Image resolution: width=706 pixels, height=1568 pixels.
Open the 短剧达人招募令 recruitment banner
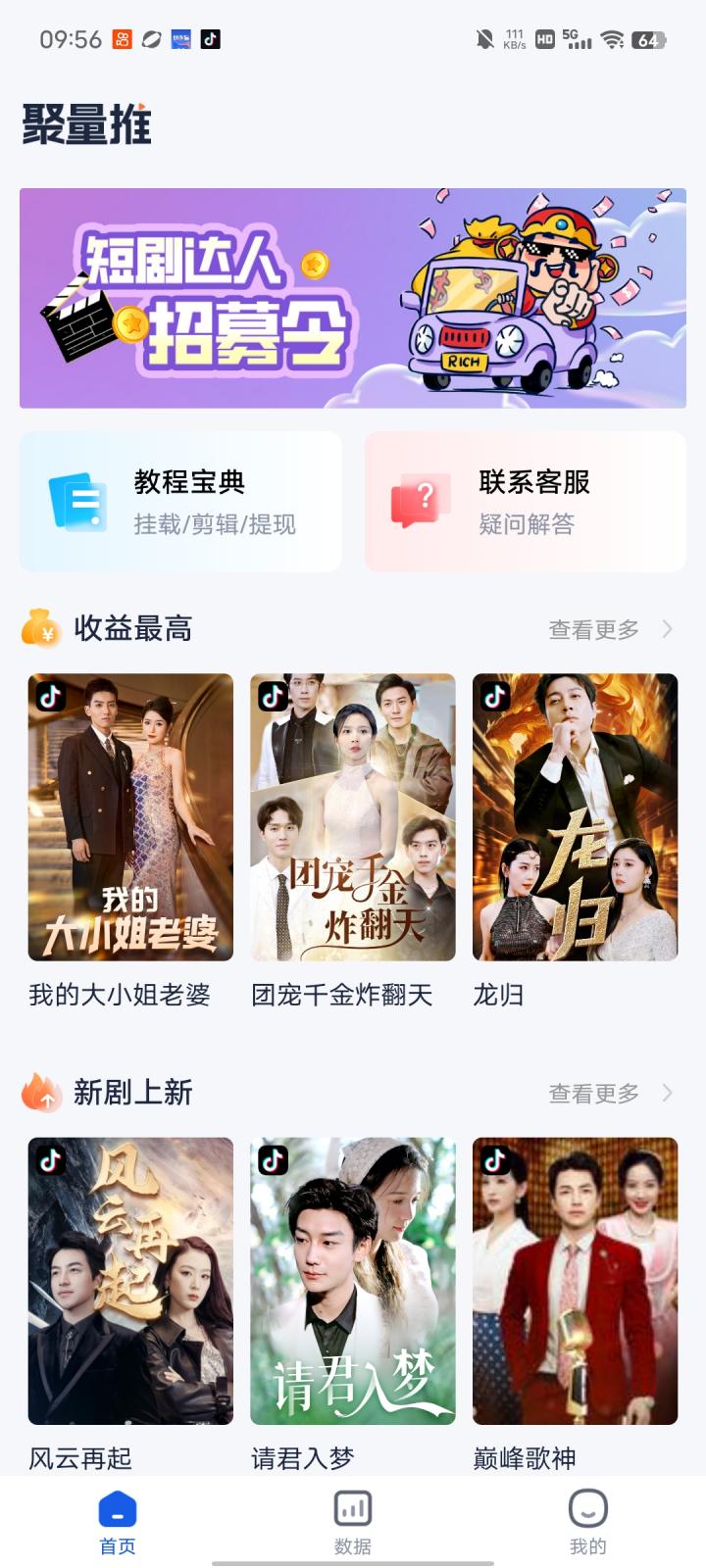point(353,296)
